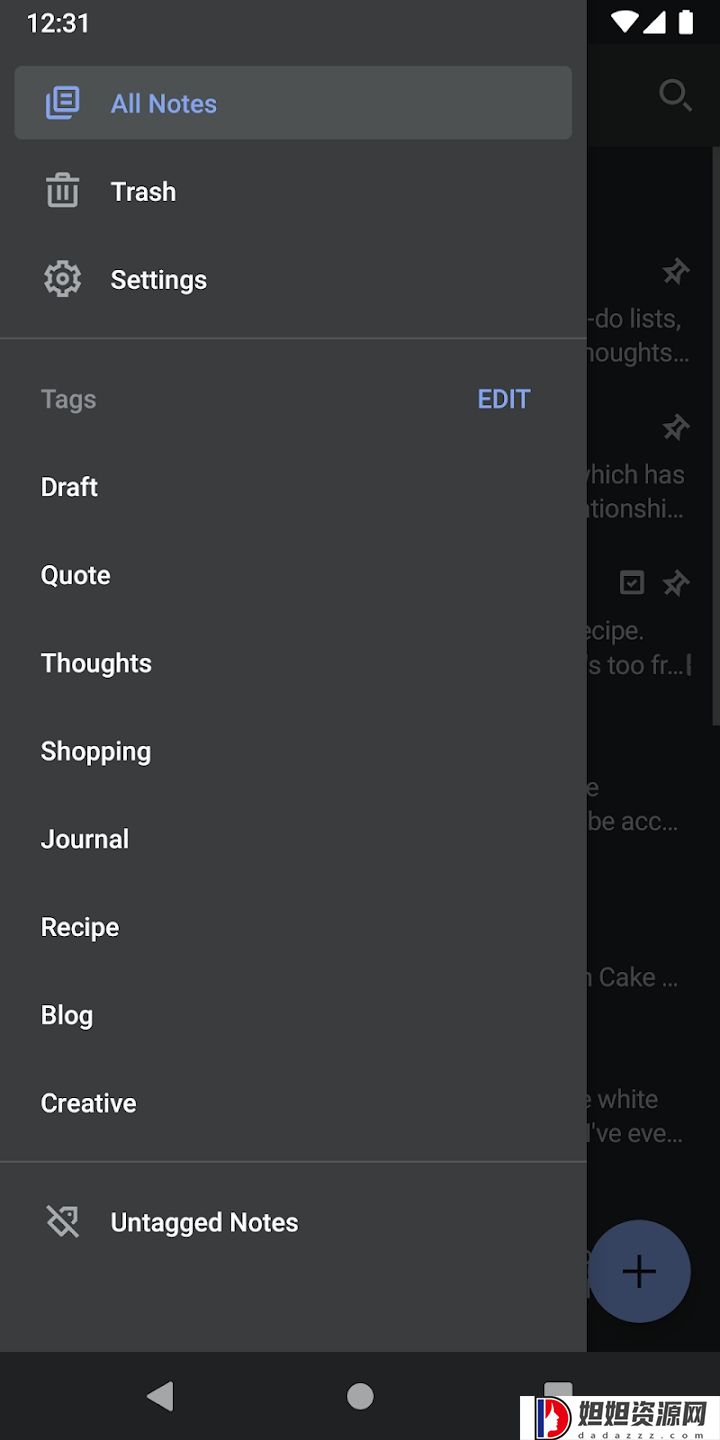Open the Thoughts tag
Viewport: 720px width, 1440px height.
click(x=293, y=663)
